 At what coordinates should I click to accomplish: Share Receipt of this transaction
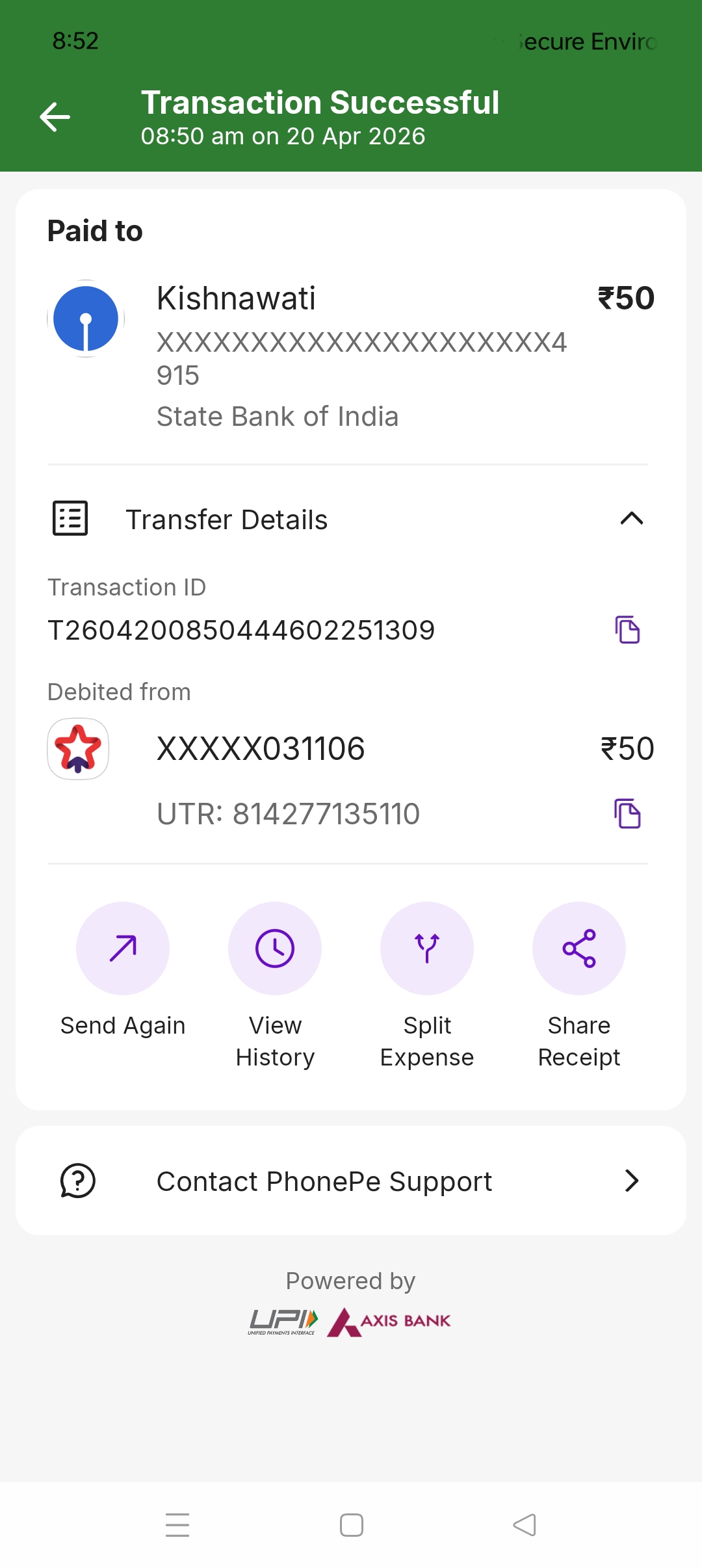click(x=579, y=948)
